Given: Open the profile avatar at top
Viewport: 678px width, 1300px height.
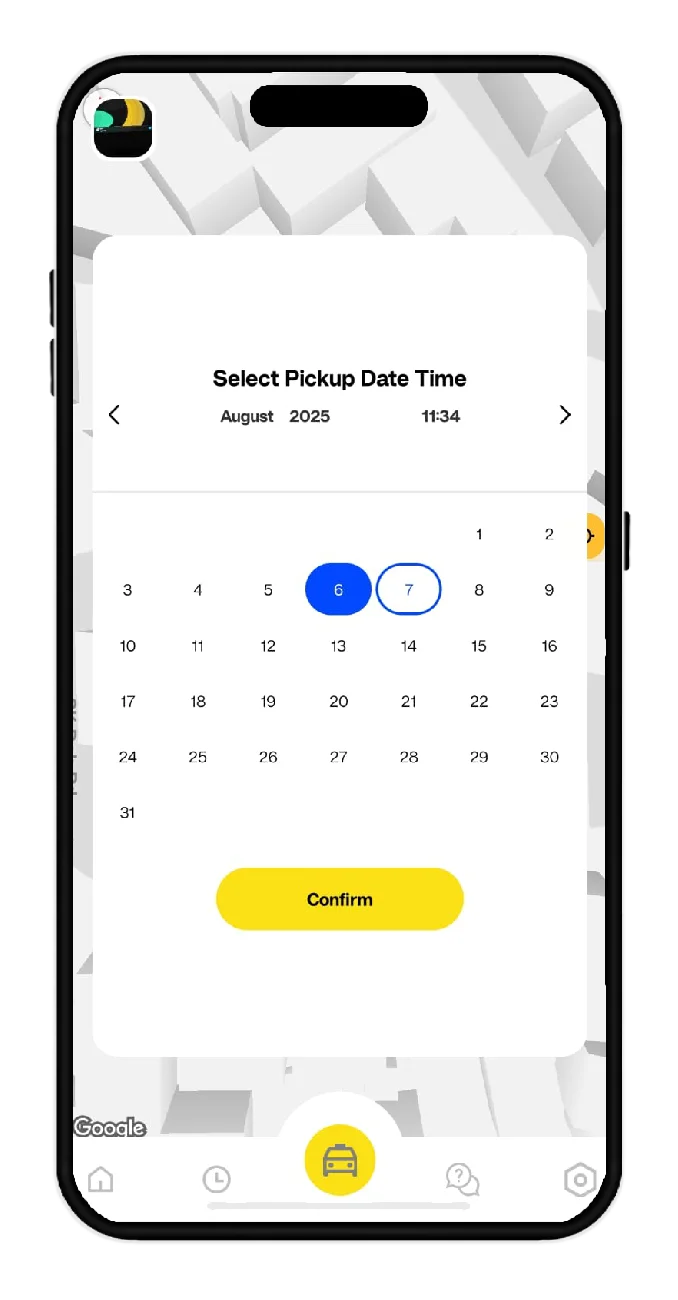Looking at the screenshot, I should (x=121, y=127).
